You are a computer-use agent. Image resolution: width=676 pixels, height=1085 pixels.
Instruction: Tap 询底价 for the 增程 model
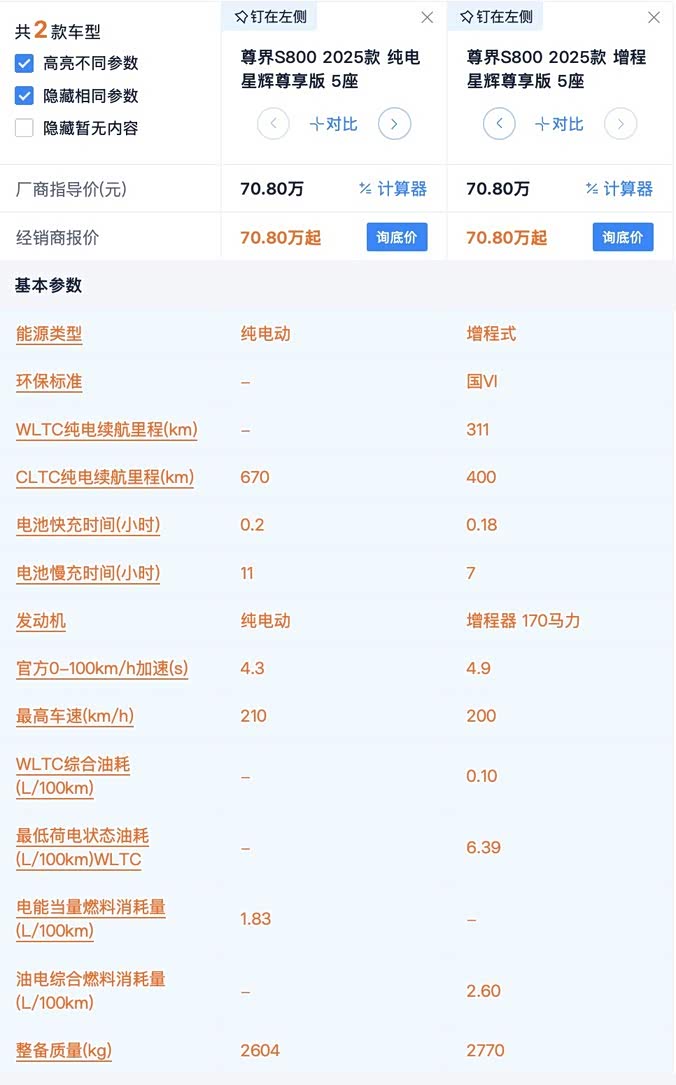coord(623,237)
